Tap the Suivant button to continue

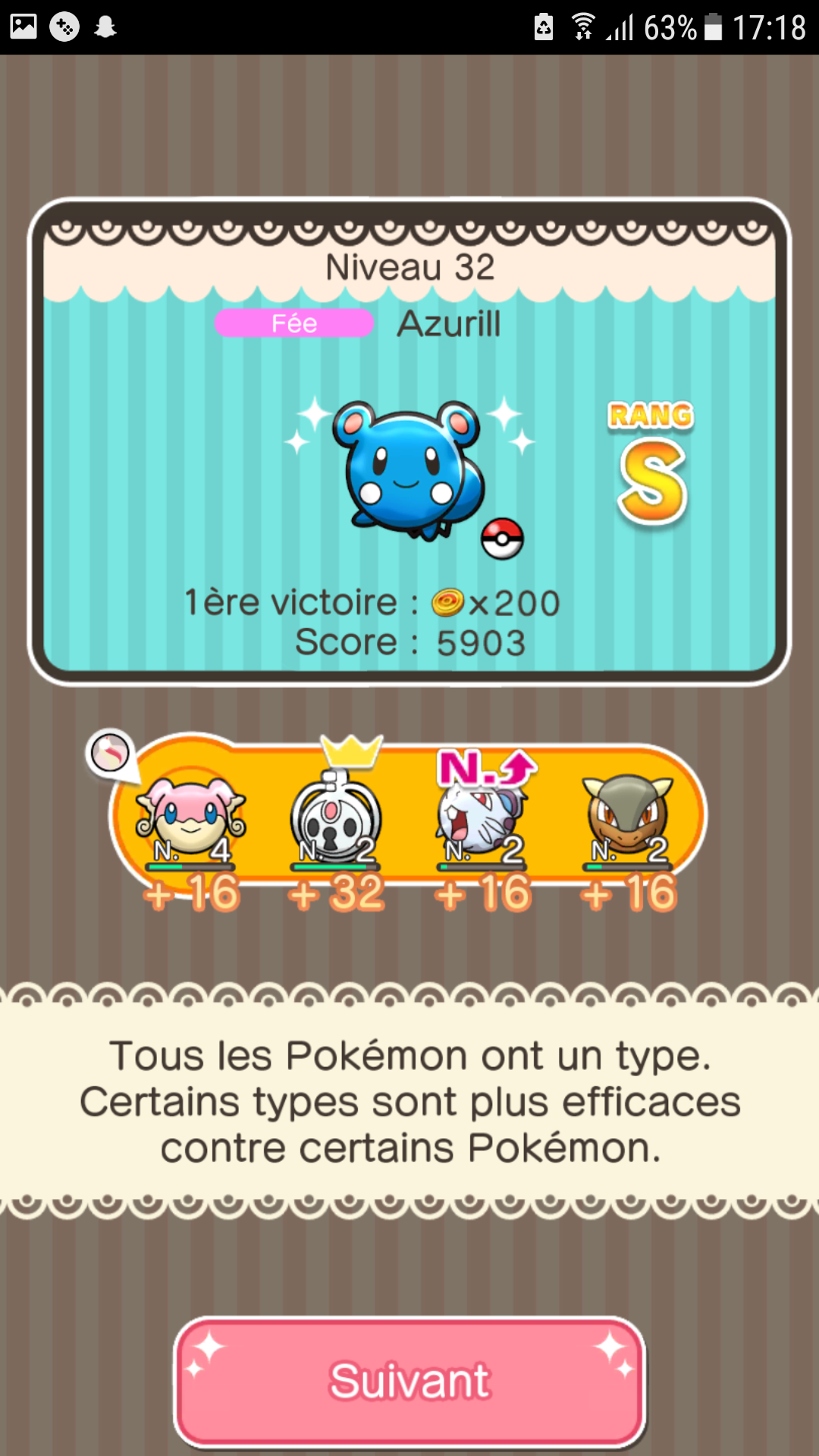[x=409, y=1380]
